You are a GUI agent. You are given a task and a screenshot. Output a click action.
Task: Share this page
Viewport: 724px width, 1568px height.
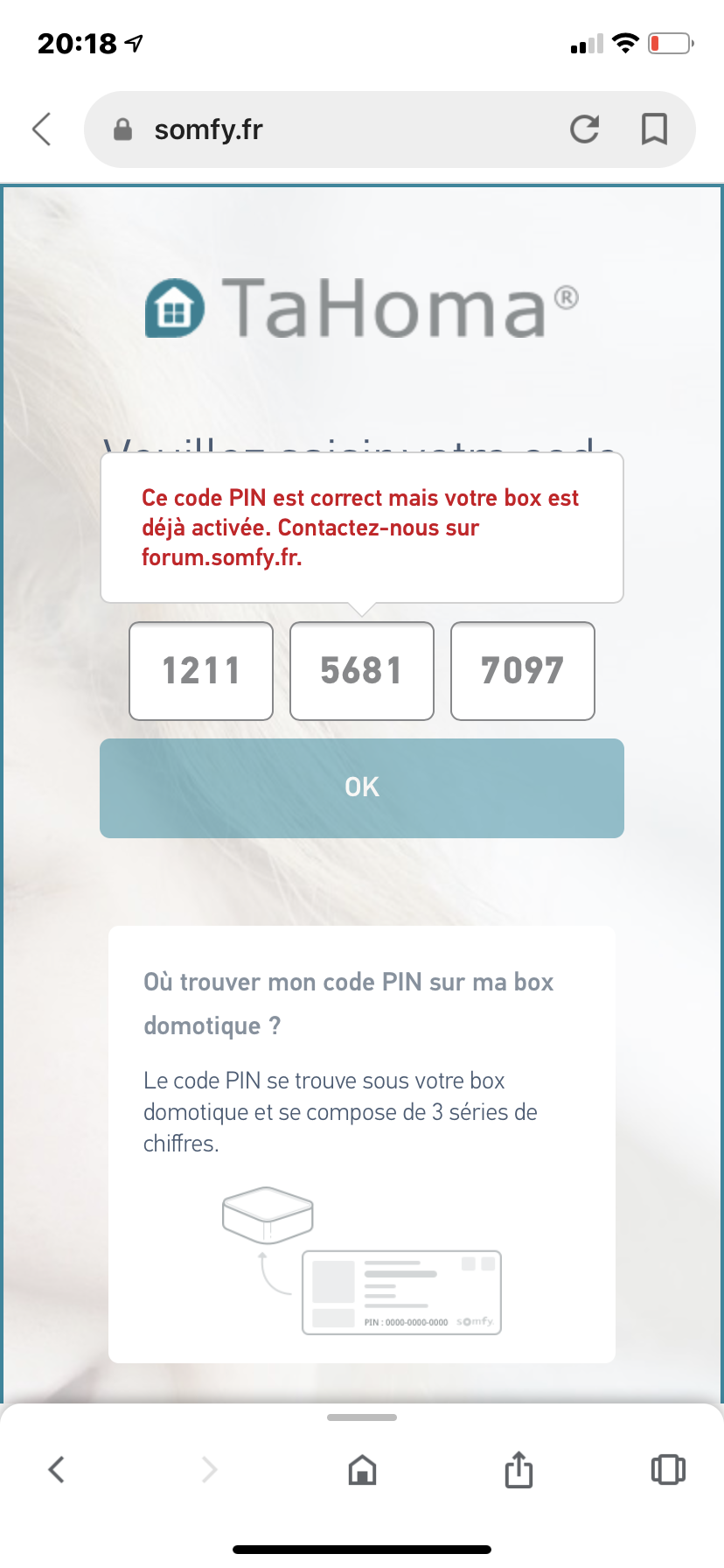click(519, 1469)
